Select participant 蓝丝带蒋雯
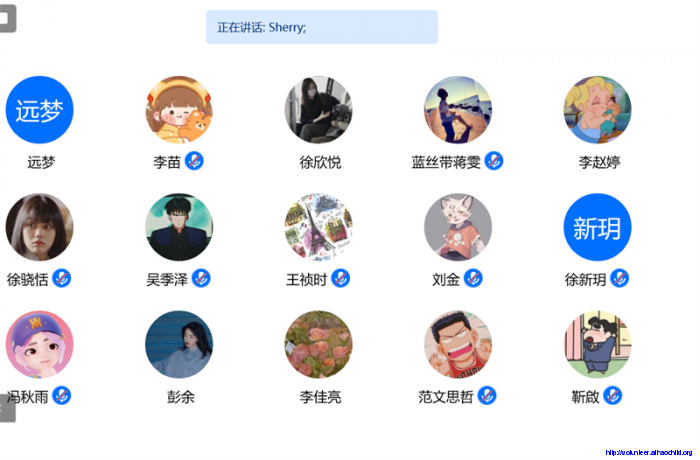 click(x=458, y=110)
